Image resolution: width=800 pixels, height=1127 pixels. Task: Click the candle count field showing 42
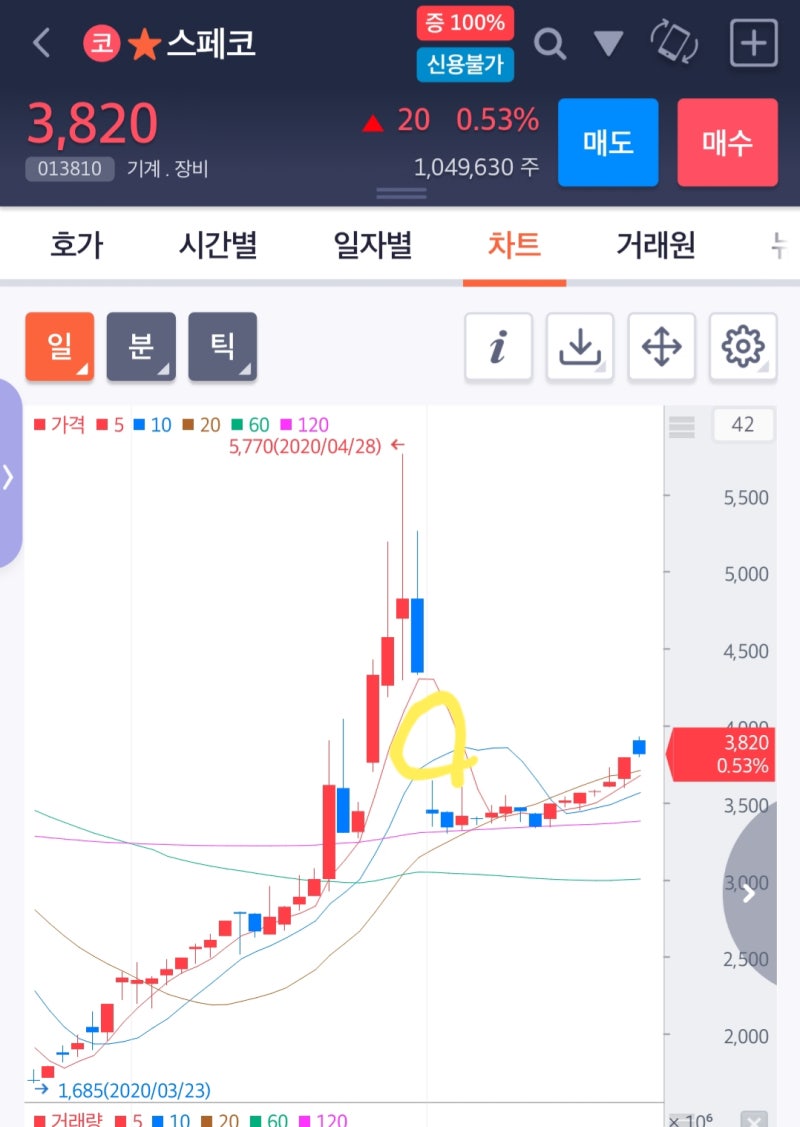click(745, 424)
